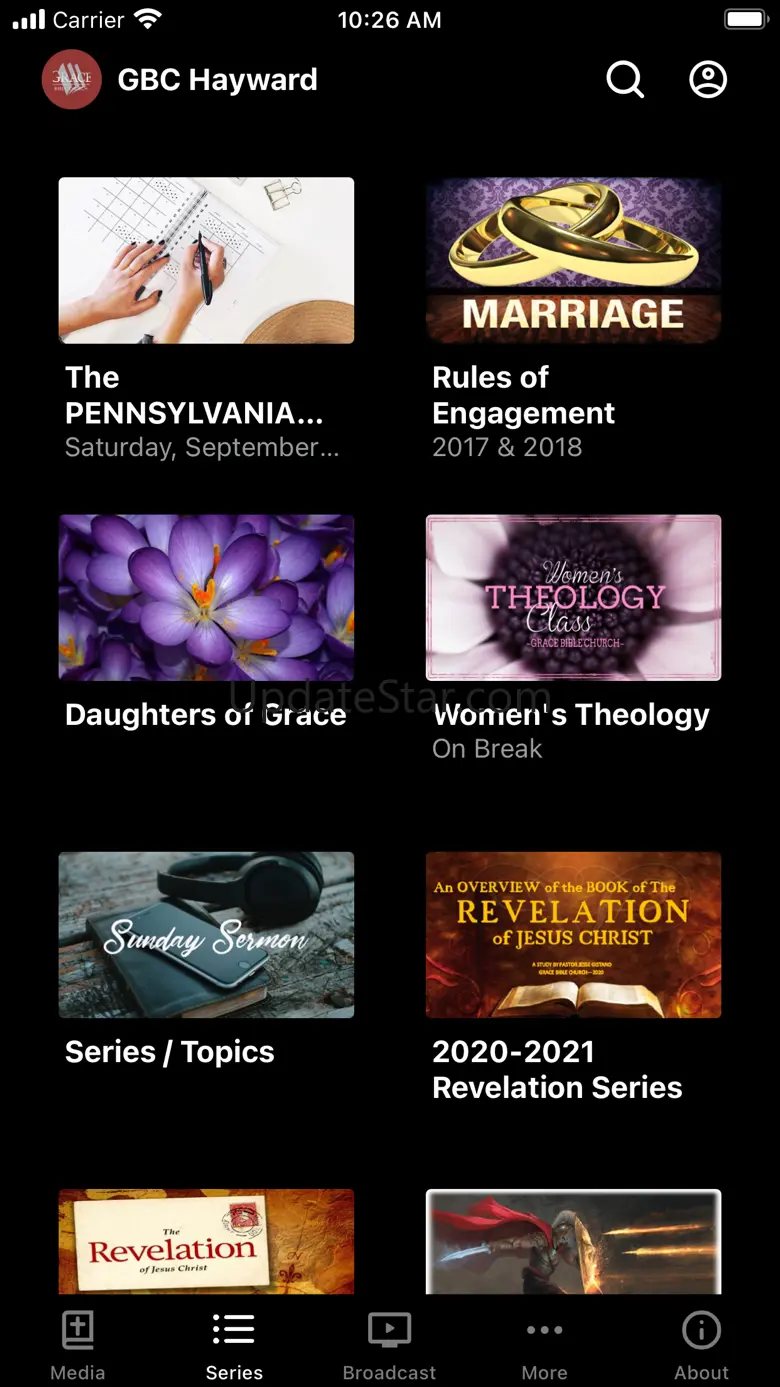Screen dimensions: 780x1387
Task: Open the search icon
Action: [x=625, y=80]
